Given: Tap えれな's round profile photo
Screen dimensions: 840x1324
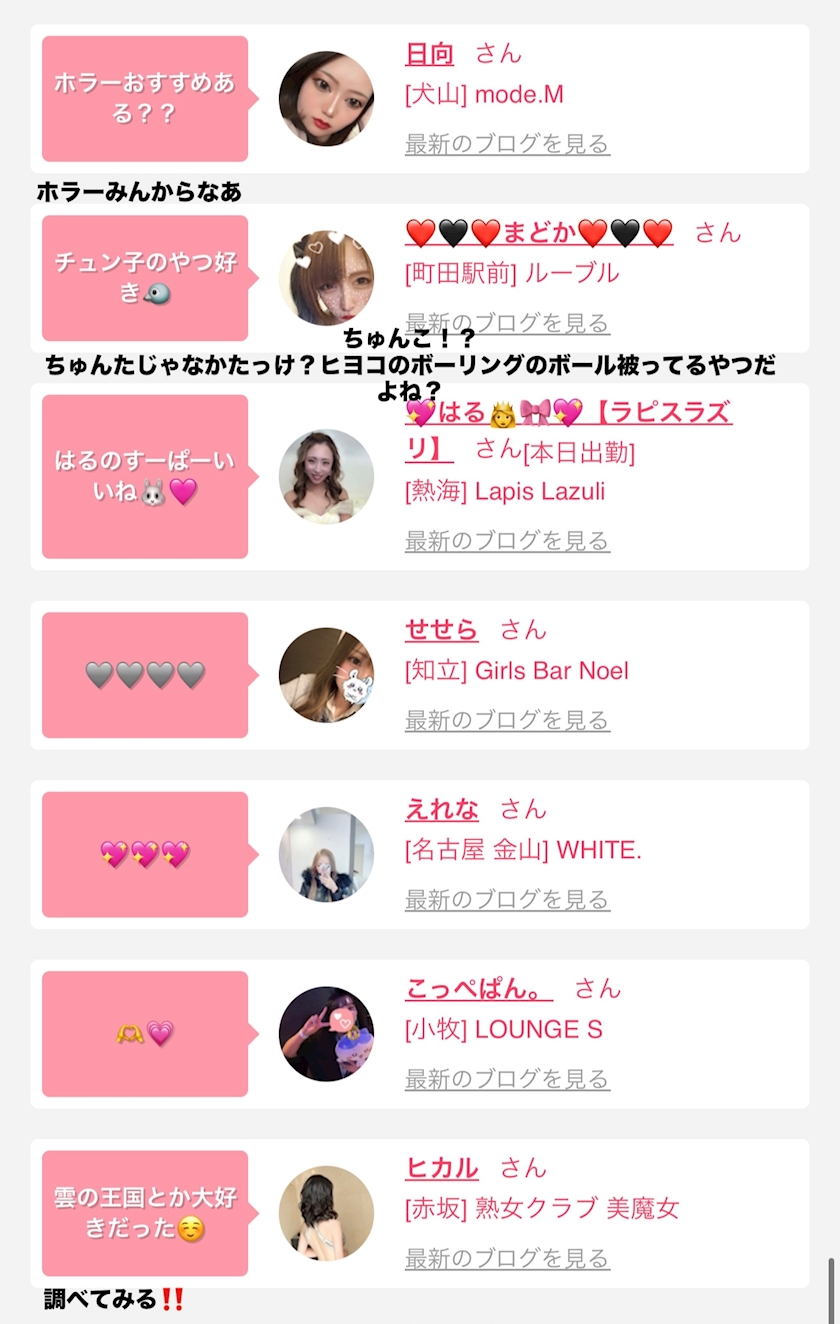Looking at the screenshot, I should coord(326,854).
